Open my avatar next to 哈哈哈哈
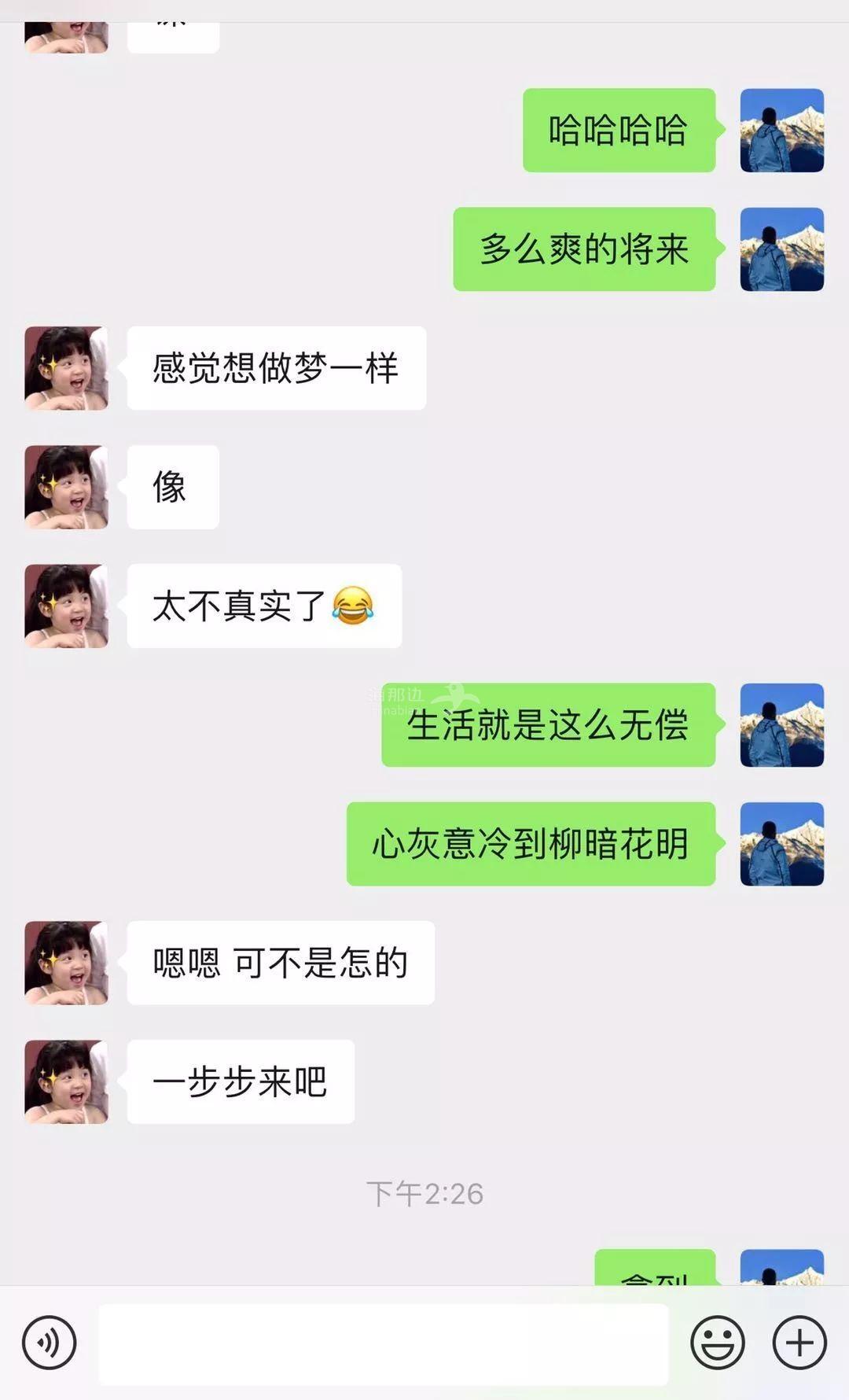The width and height of the screenshot is (849, 1400). pyautogui.click(x=781, y=131)
